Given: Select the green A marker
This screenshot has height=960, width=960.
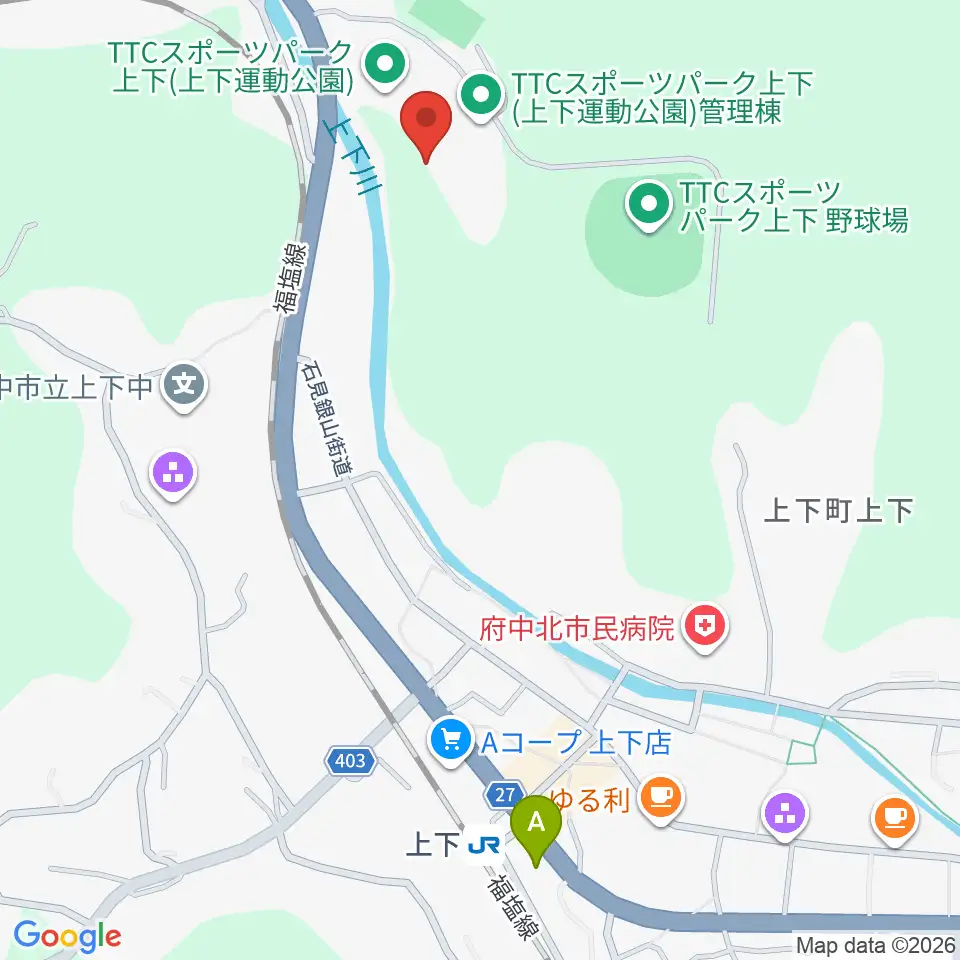Looking at the screenshot, I should pyautogui.click(x=536, y=829).
